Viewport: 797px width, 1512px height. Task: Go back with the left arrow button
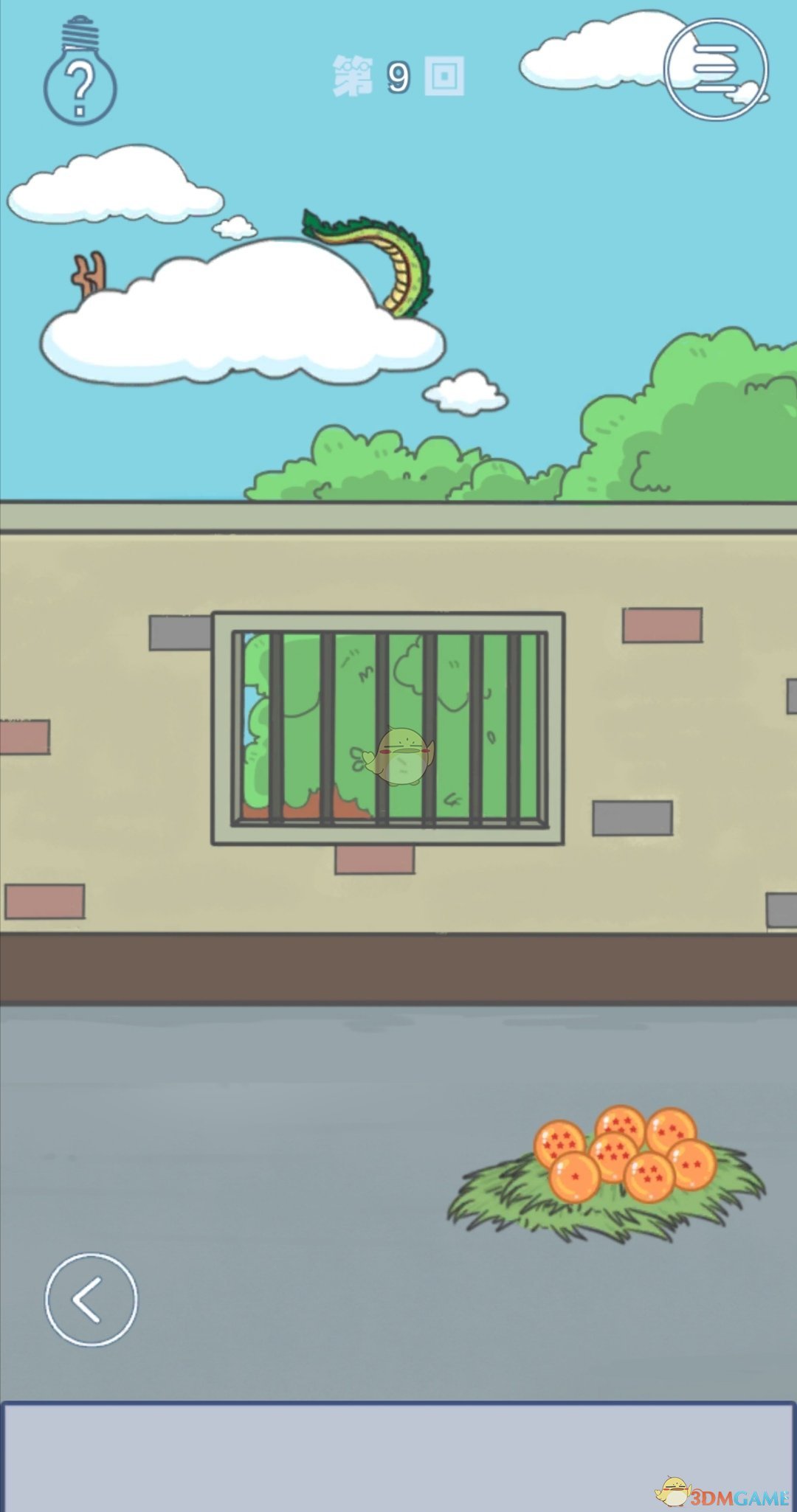pos(91,1299)
